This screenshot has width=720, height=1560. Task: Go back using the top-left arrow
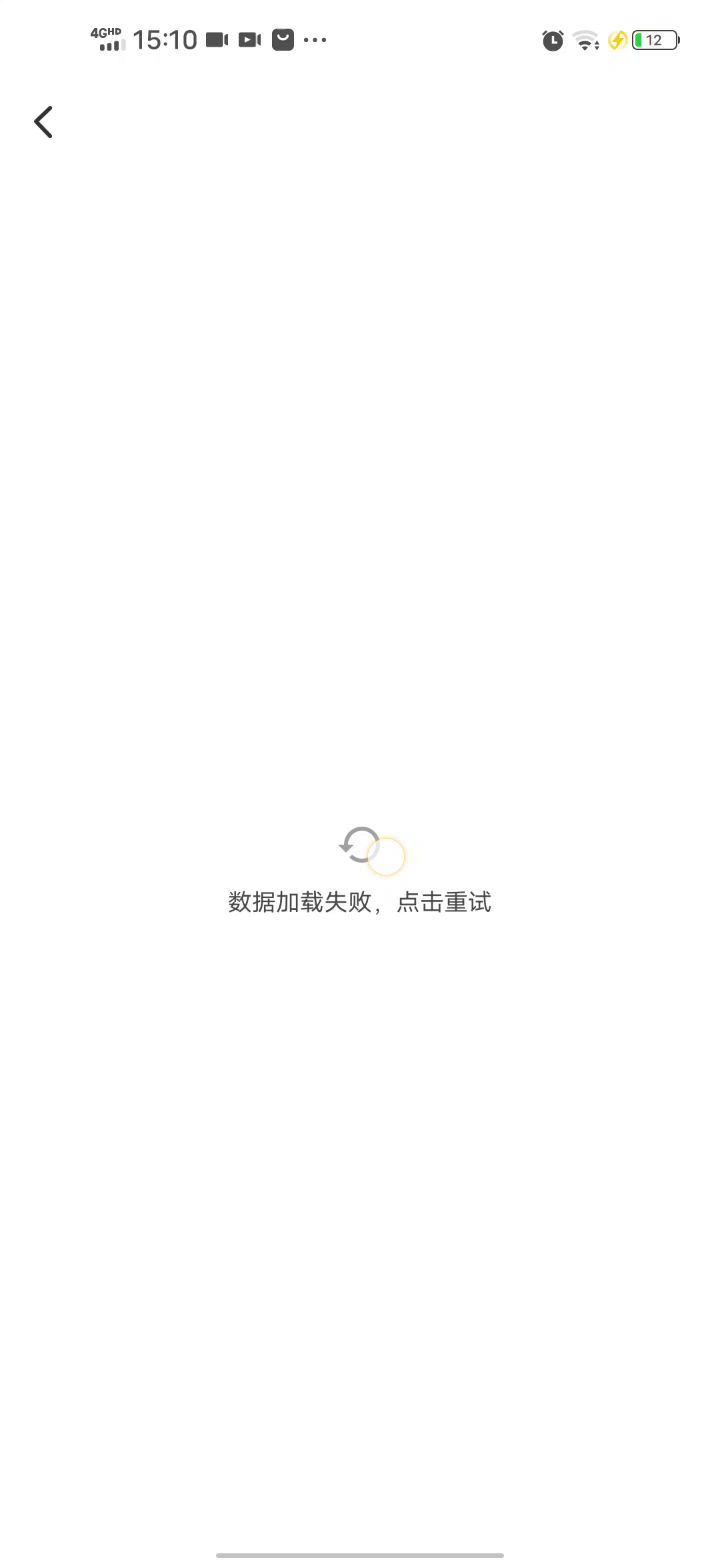43,122
